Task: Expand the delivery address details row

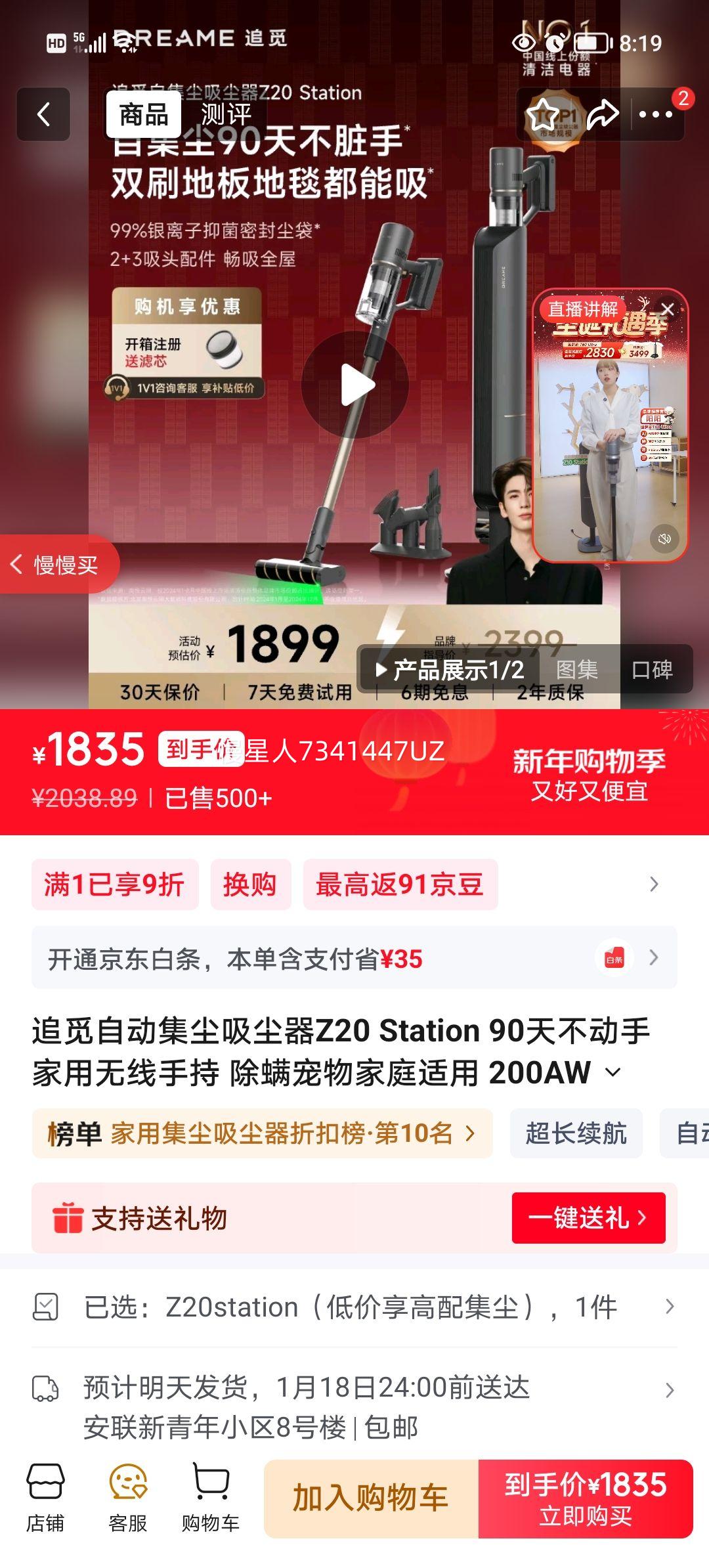Action: click(x=670, y=1390)
